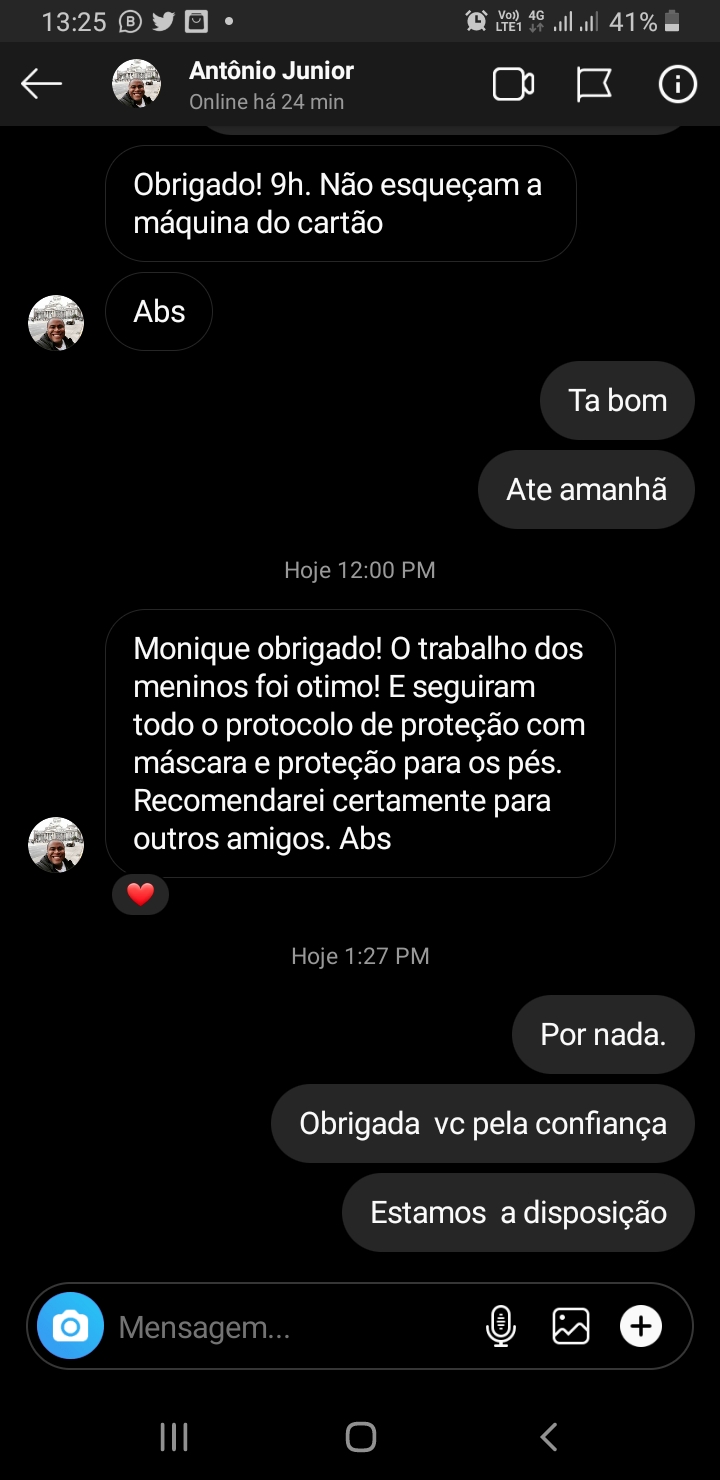This screenshot has width=720, height=1480.
Task: Go back from Antônio Junior's chat
Action: coord(42,85)
